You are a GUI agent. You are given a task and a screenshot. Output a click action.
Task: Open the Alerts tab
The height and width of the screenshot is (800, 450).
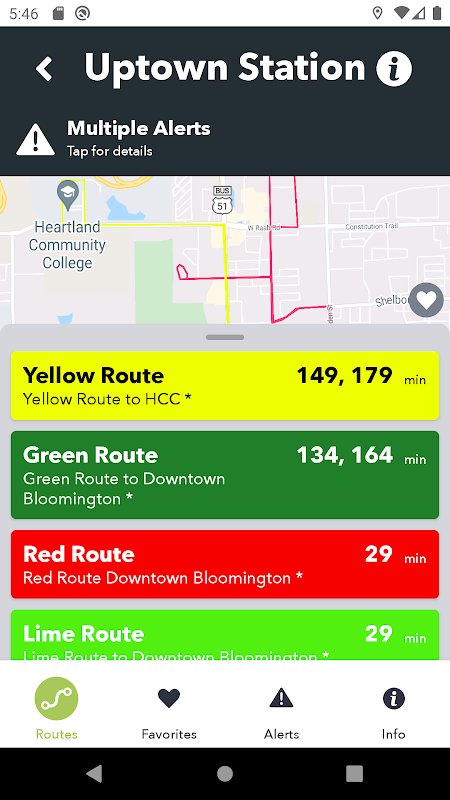[281, 709]
